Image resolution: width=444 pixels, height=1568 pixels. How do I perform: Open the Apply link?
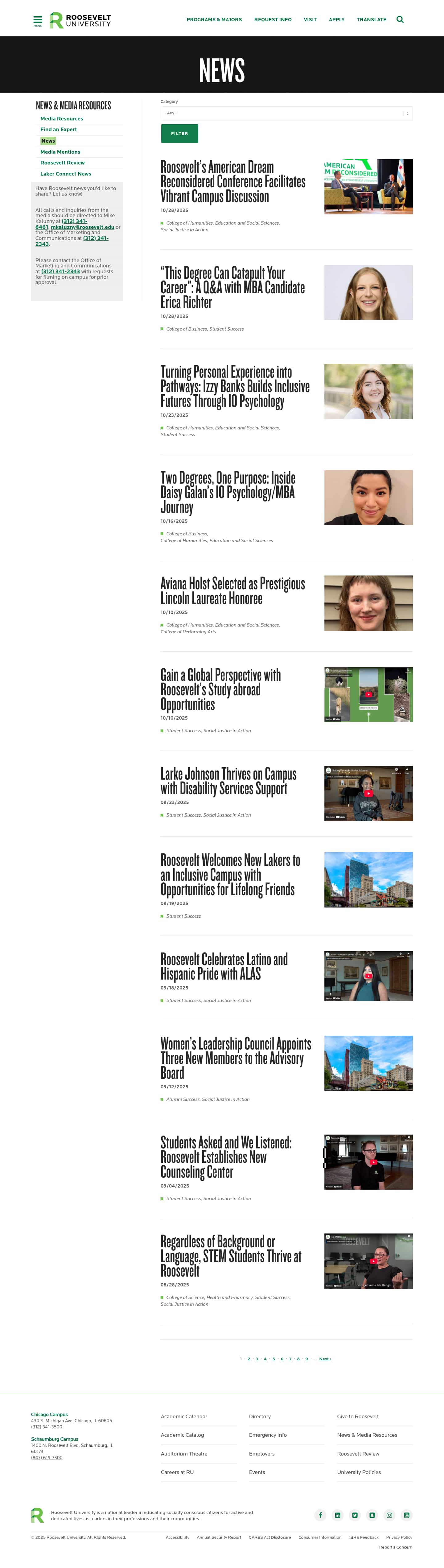(336, 19)
